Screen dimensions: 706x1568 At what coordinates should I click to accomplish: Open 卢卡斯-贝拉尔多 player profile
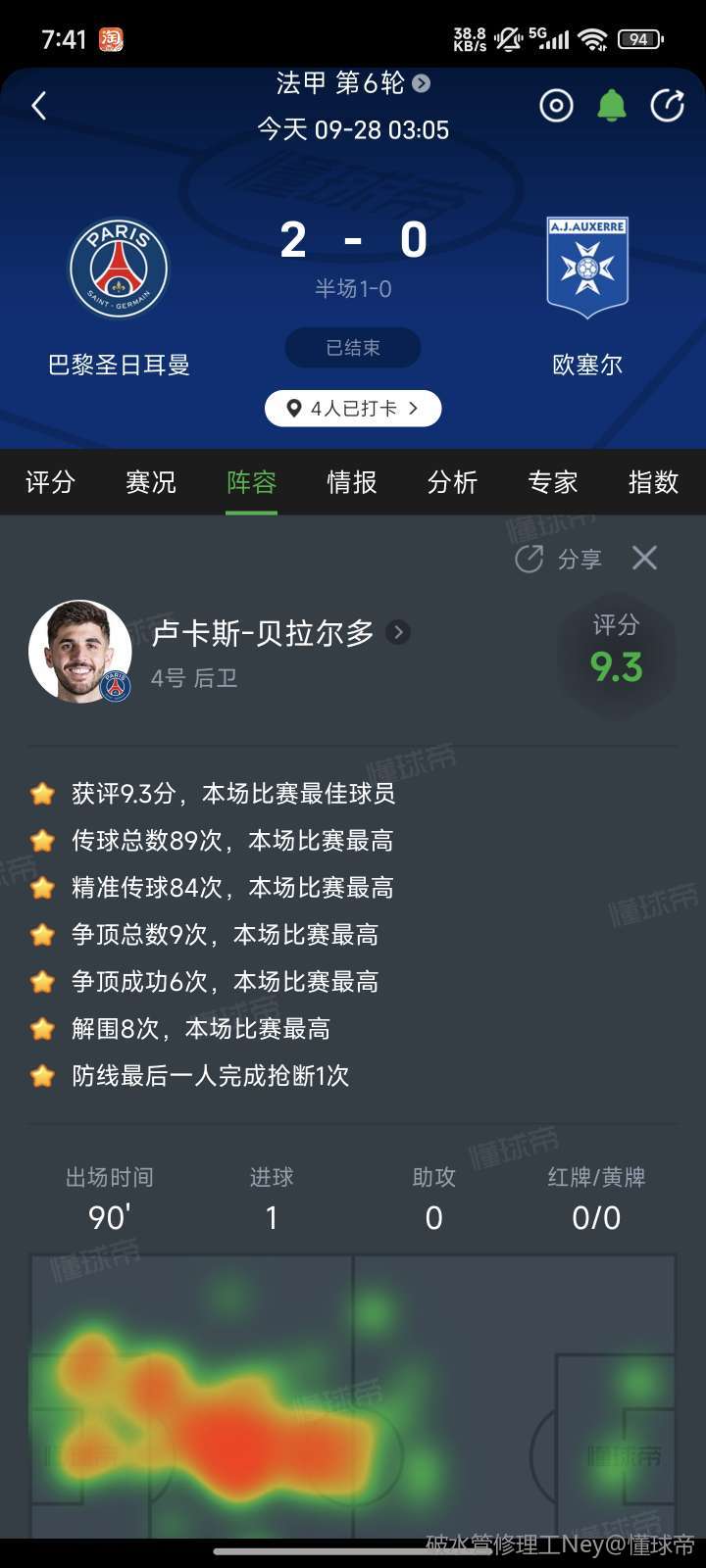click(279, 633)
